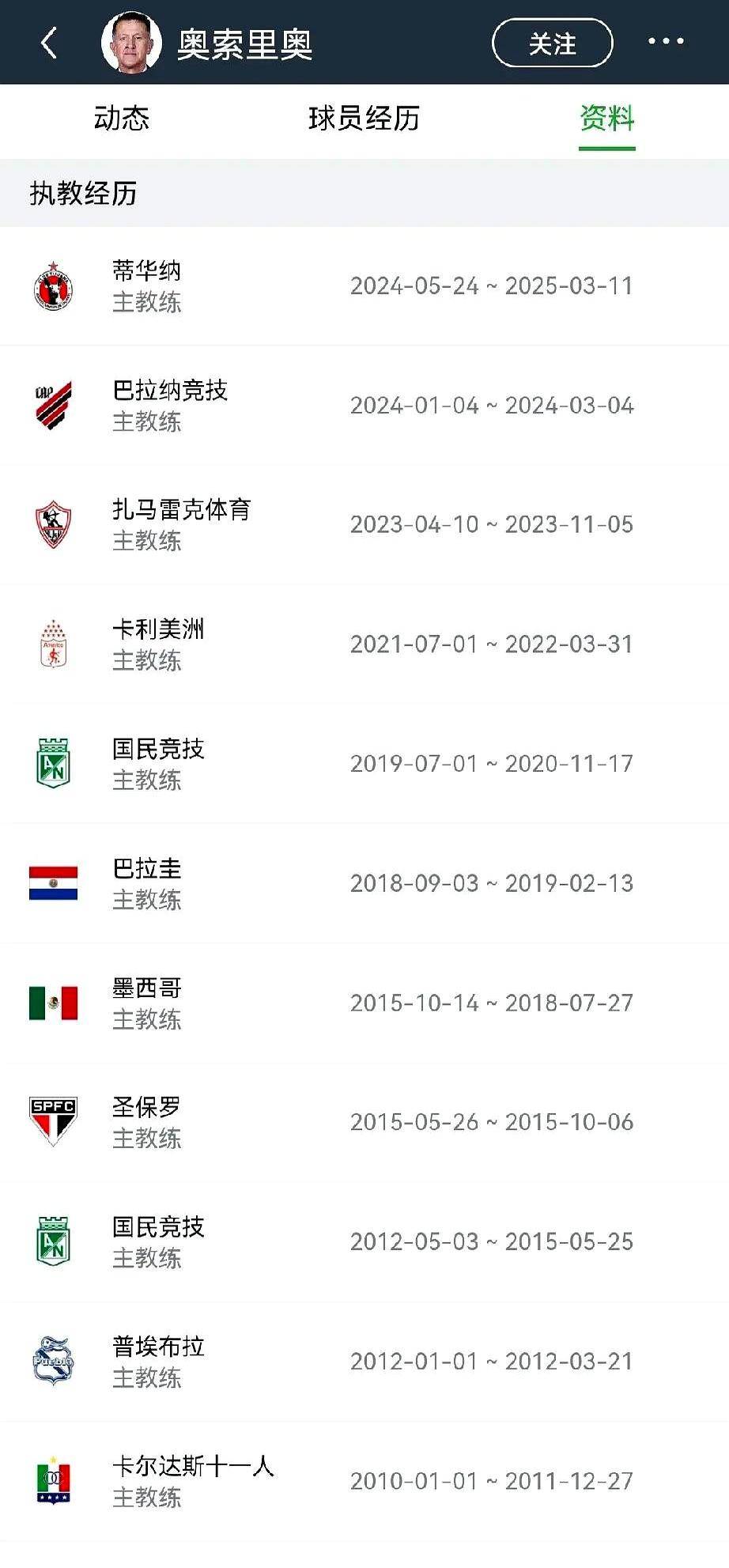Click the 国民竞技 green shield logo
Image resolution: width=729 pixels, height=1568 pixels.
tap(54, 763)
